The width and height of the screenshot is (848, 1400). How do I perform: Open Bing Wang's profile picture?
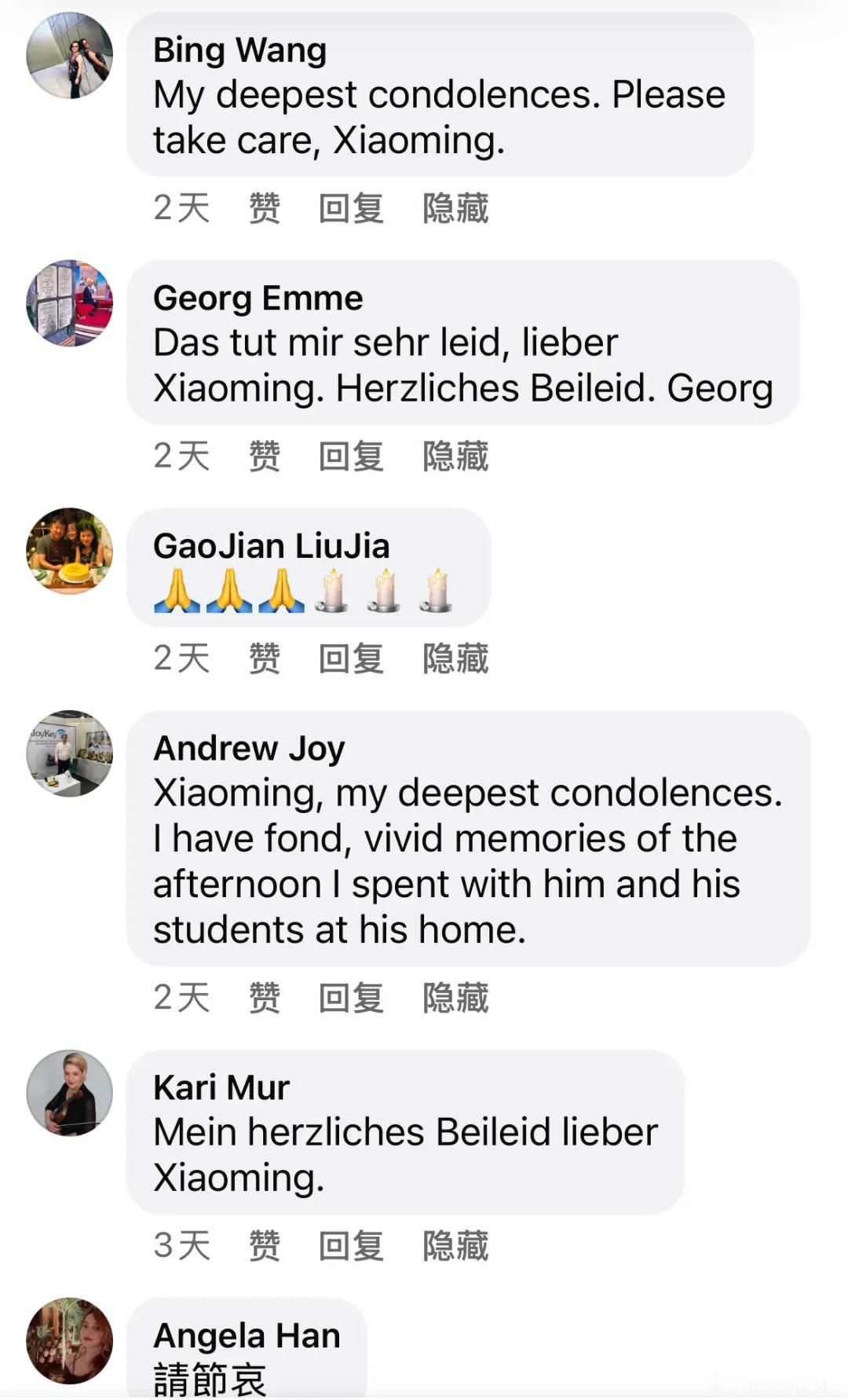pos(70,56)
